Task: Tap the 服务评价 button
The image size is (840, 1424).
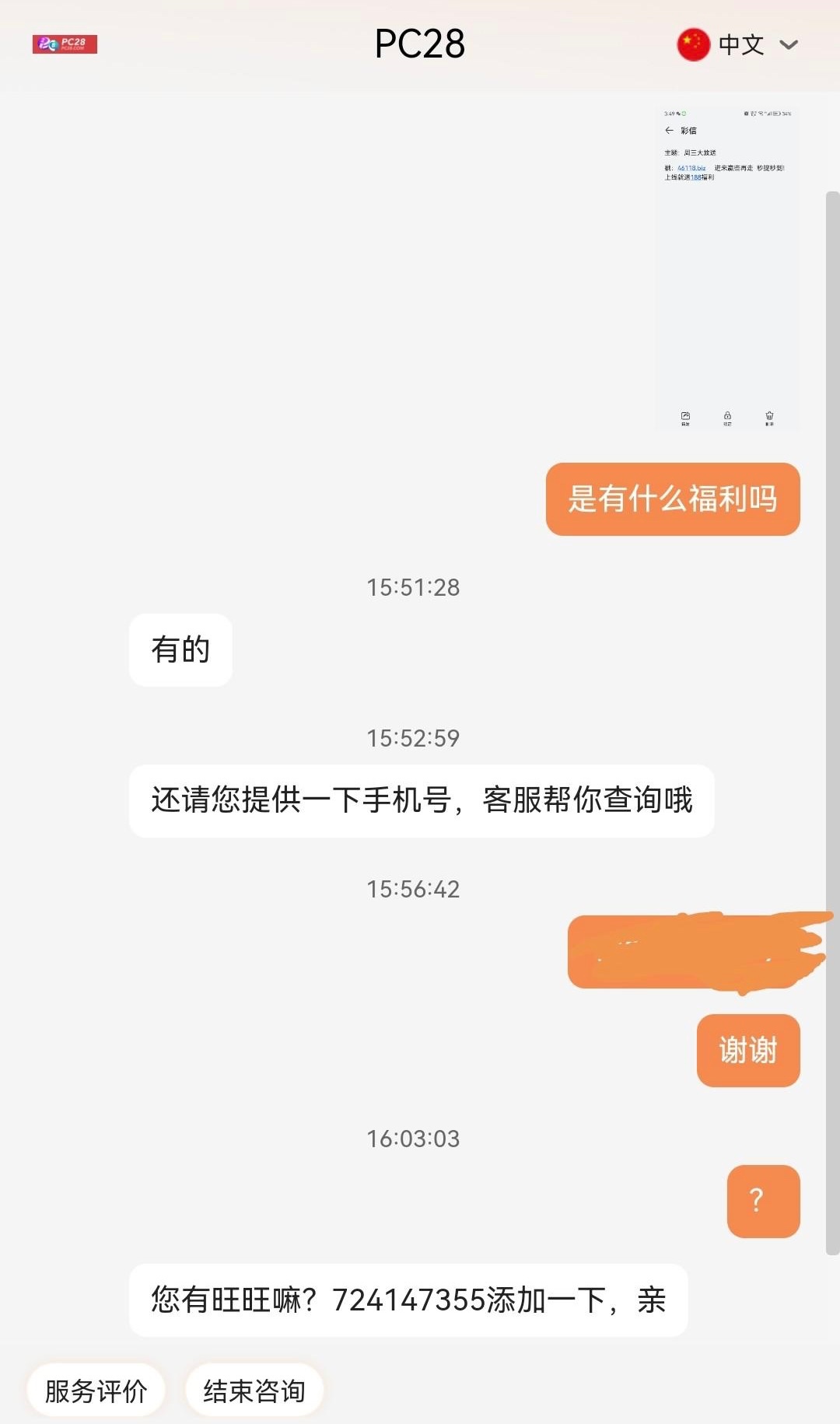Action: pos(96,1391)
